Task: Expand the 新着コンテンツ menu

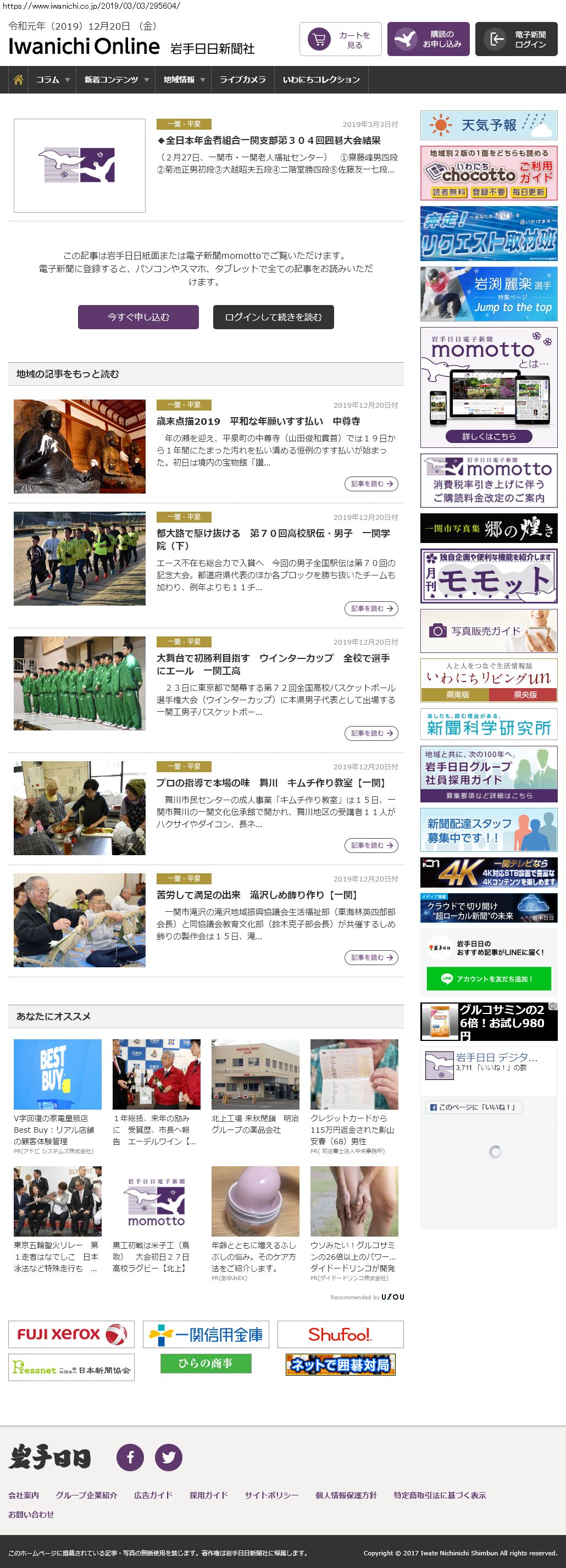Action: (x=115, y=80)
